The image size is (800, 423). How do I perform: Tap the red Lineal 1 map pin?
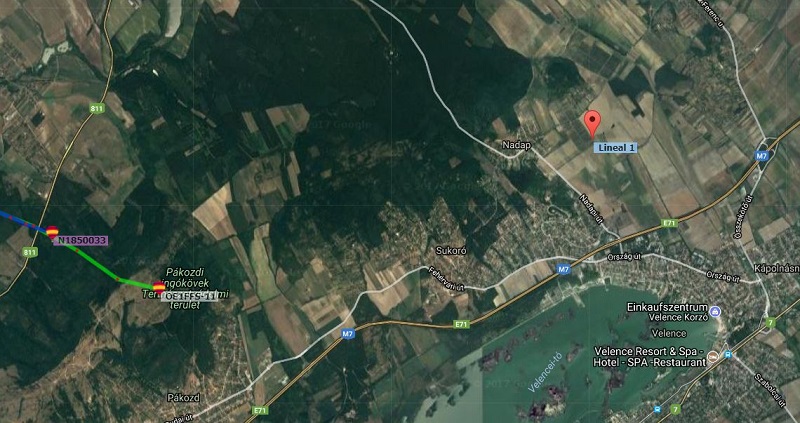tap(591, 122)
